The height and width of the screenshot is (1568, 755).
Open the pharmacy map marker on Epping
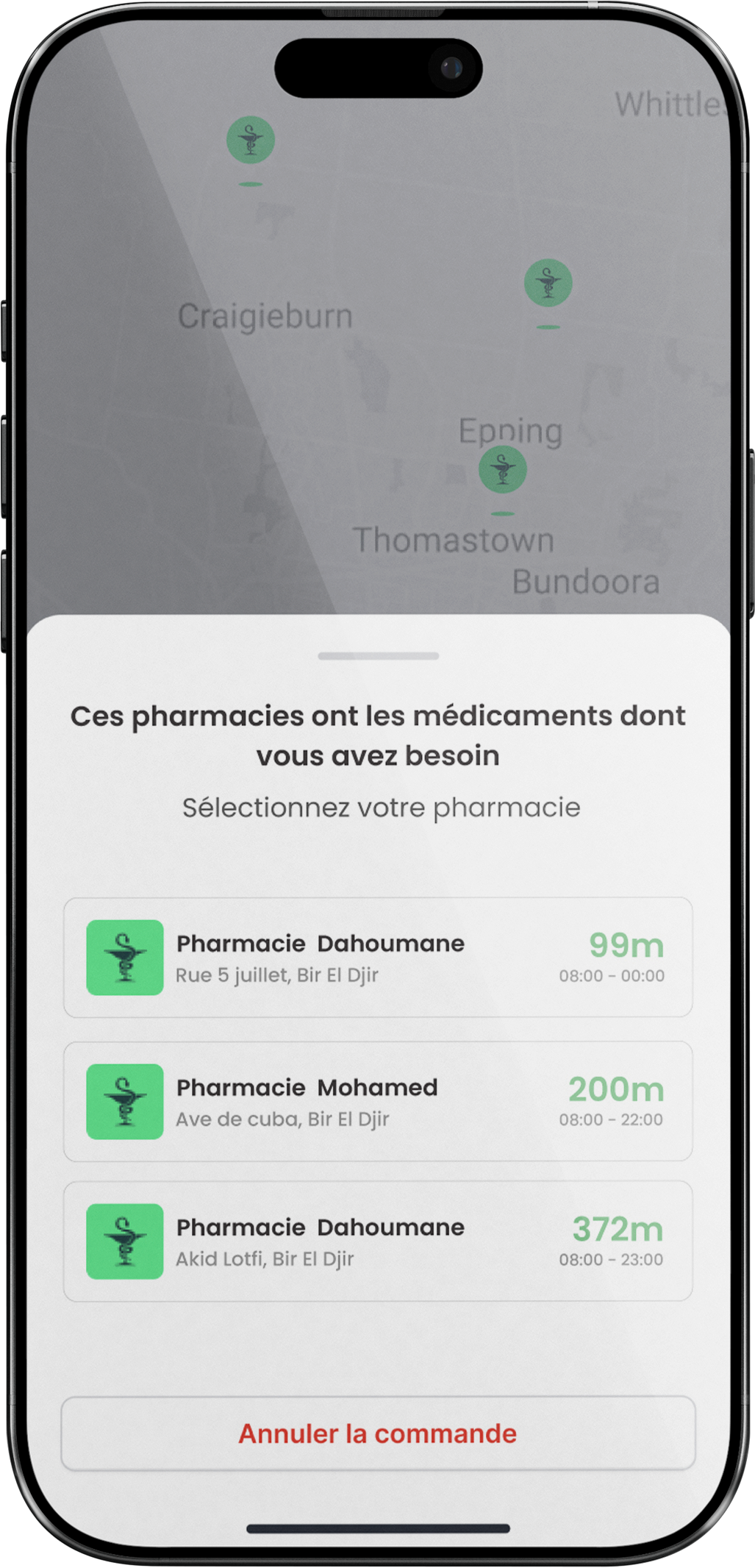pos(503,469)
